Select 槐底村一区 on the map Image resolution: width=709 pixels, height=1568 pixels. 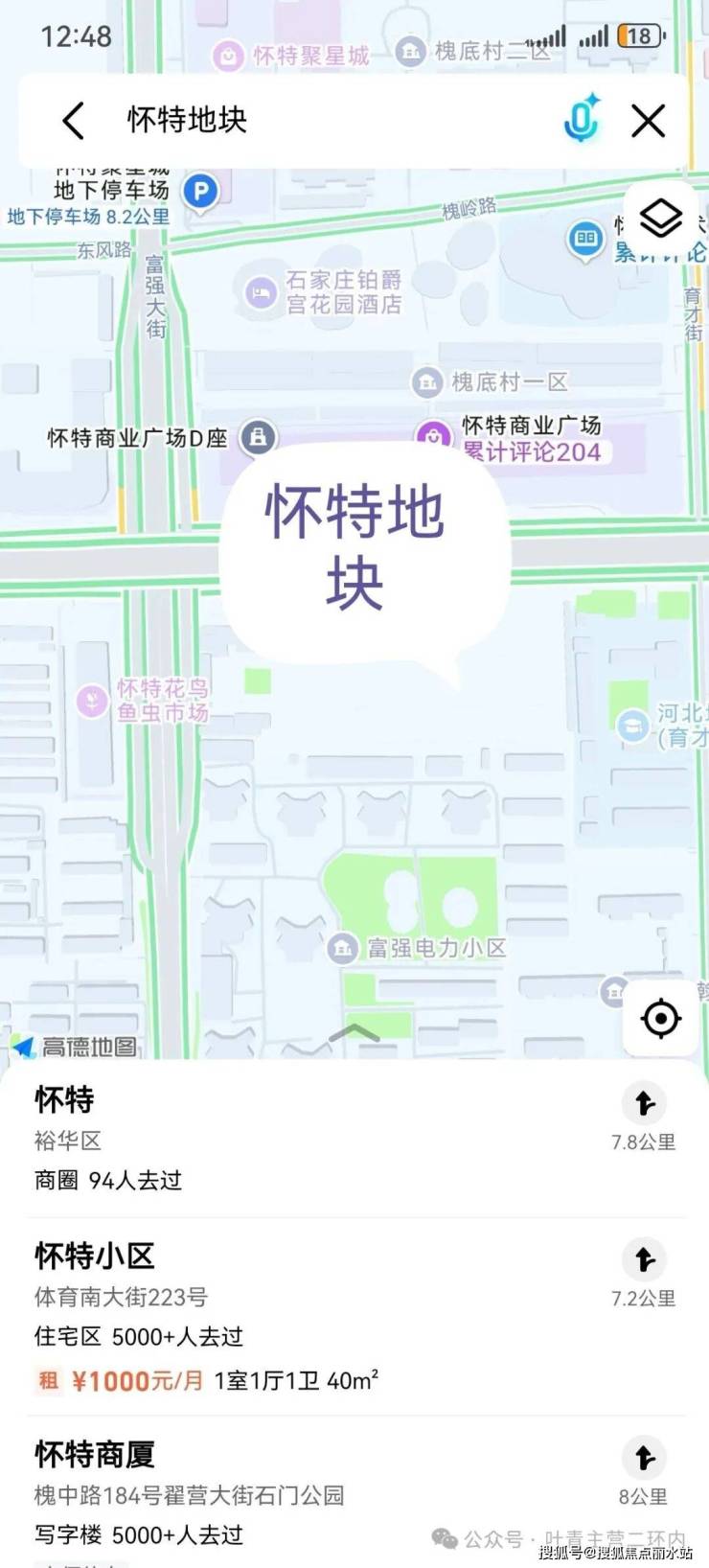(x=427, y=382)
